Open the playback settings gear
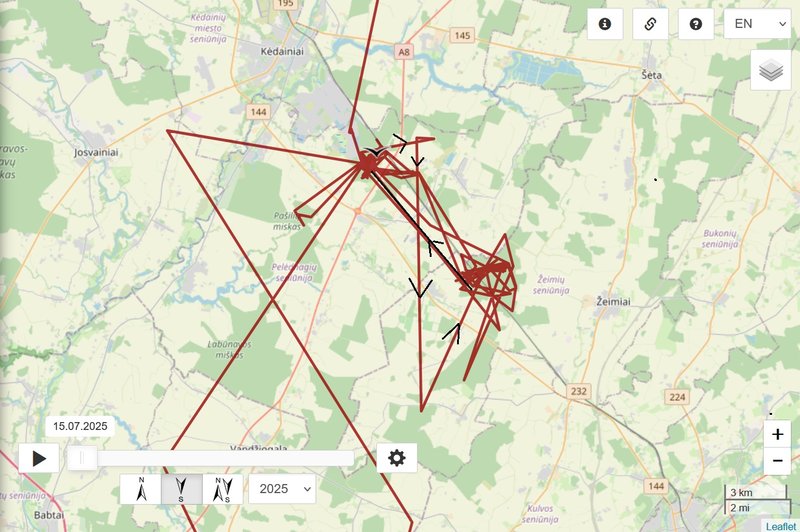 (x=397, y=458)
